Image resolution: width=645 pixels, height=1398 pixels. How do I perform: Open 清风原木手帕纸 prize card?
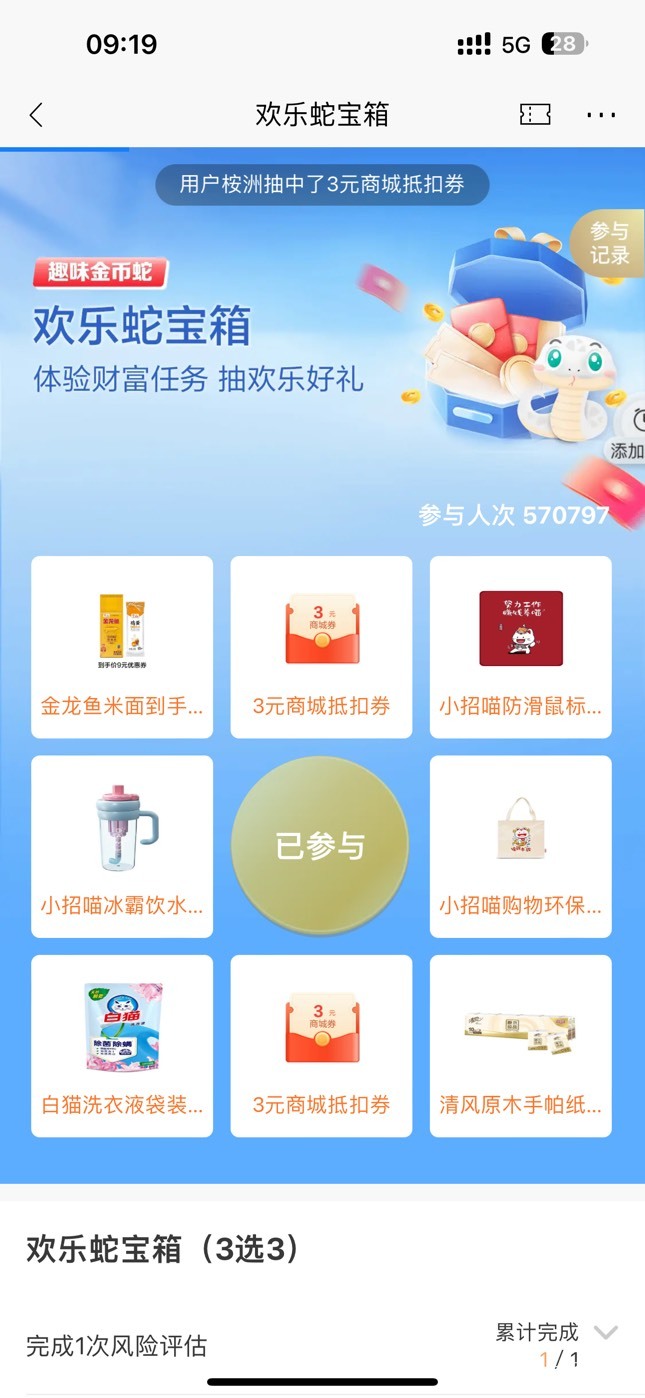pyautogui.click(x=520, y=1045)
